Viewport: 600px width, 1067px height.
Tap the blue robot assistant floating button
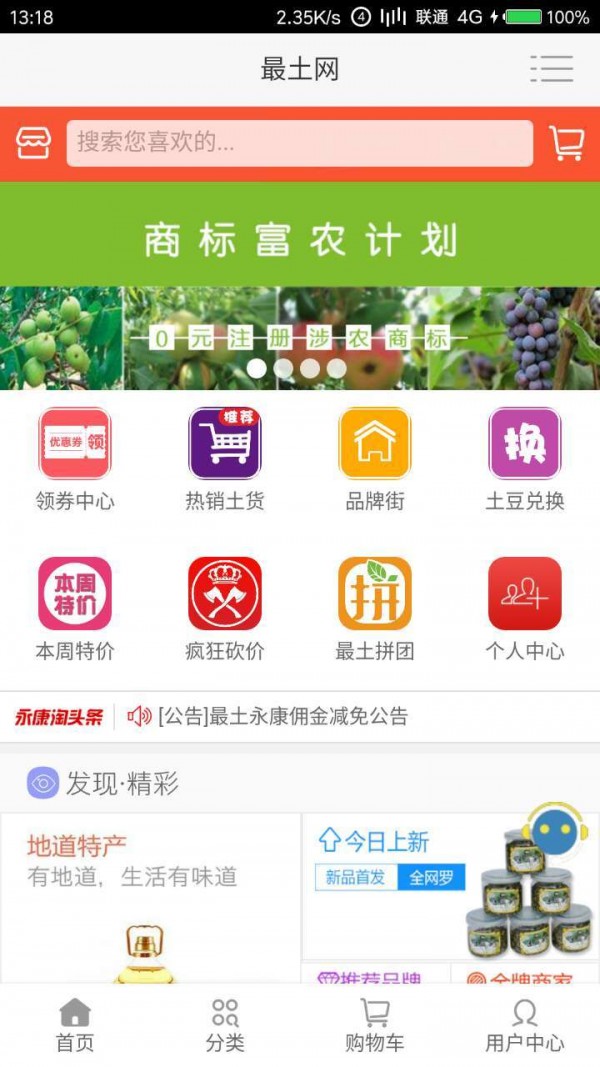(556, 832)
